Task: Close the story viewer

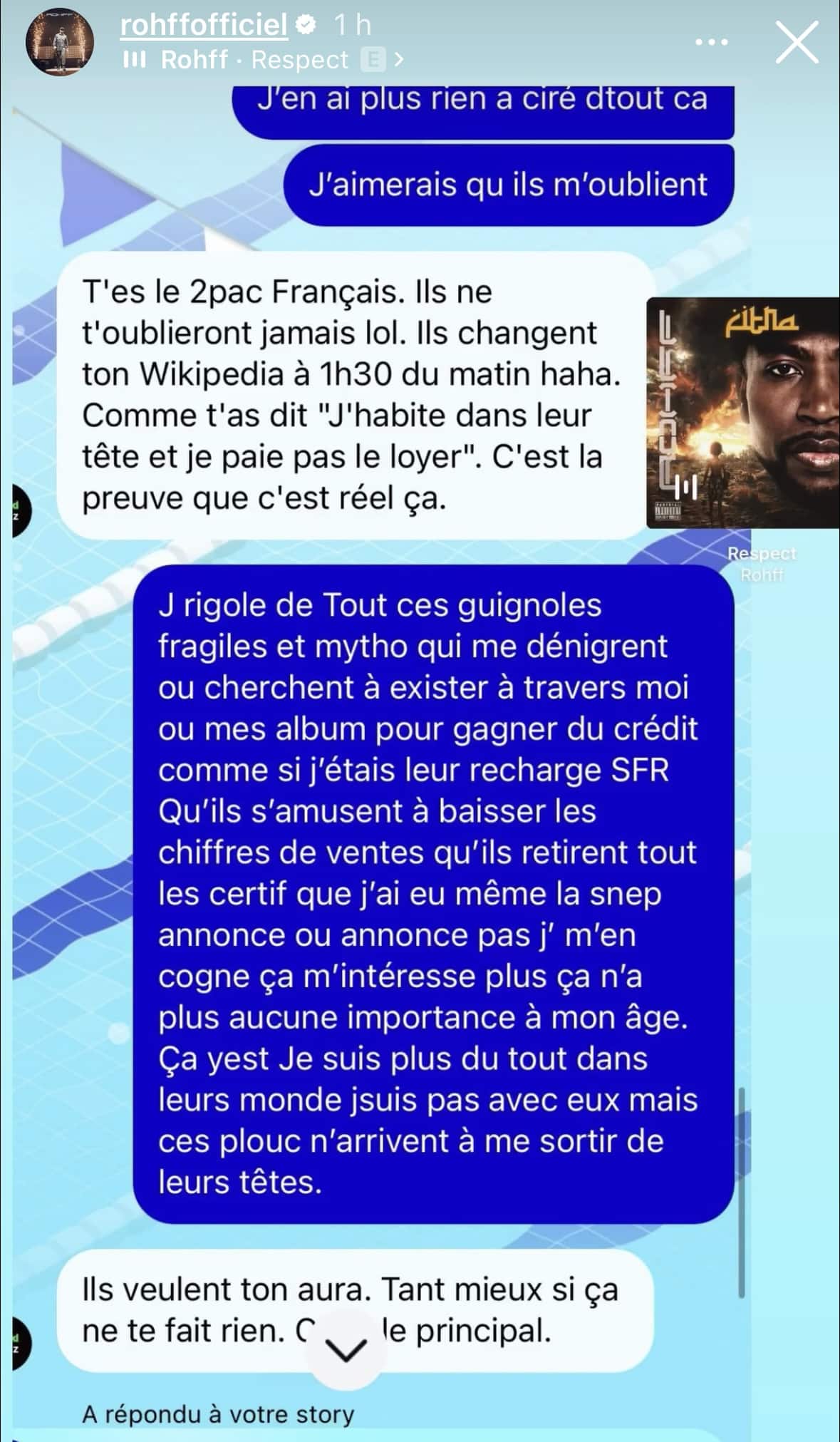Action: pos(797,42)
